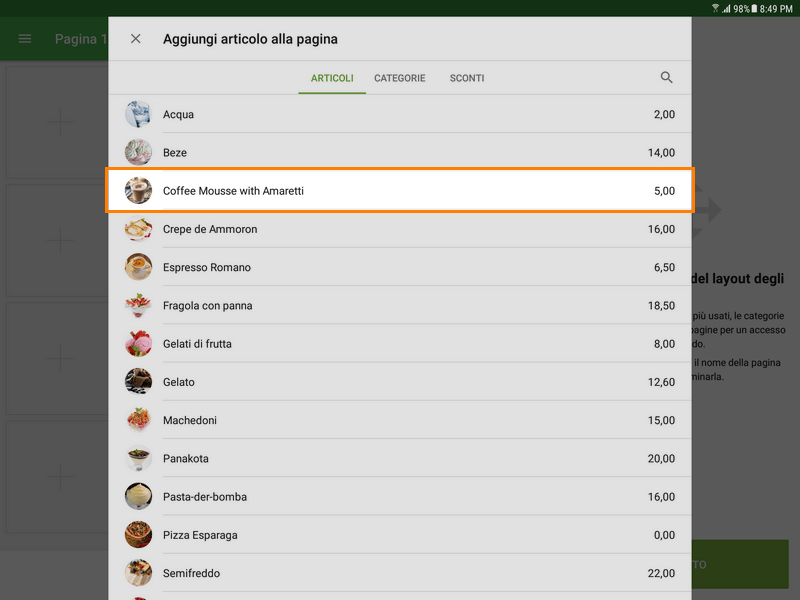Pick Espresso Romano from the list
The width and height of the screenshot is (800, 600).
click(400, 268)
